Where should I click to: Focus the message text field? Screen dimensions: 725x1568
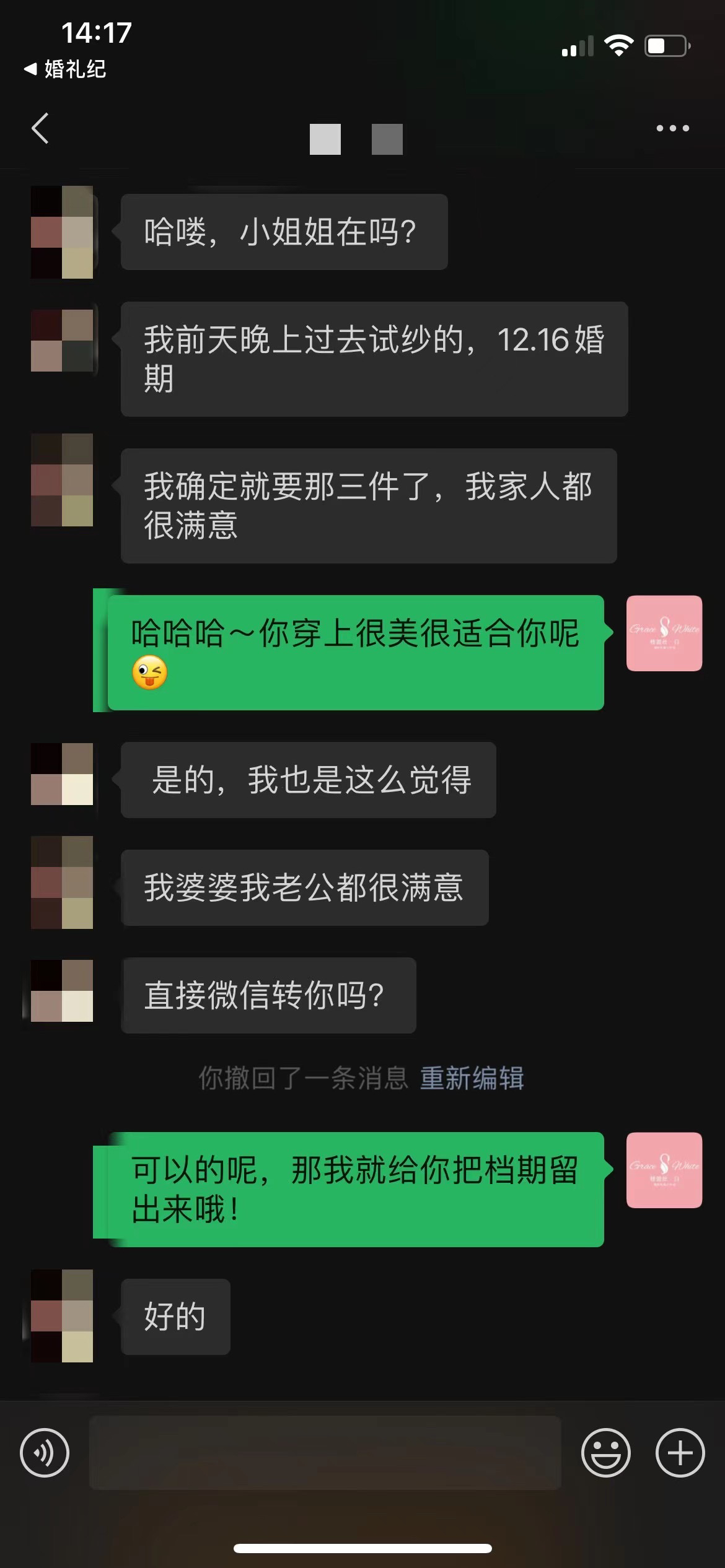click(x=325, y=1453)
